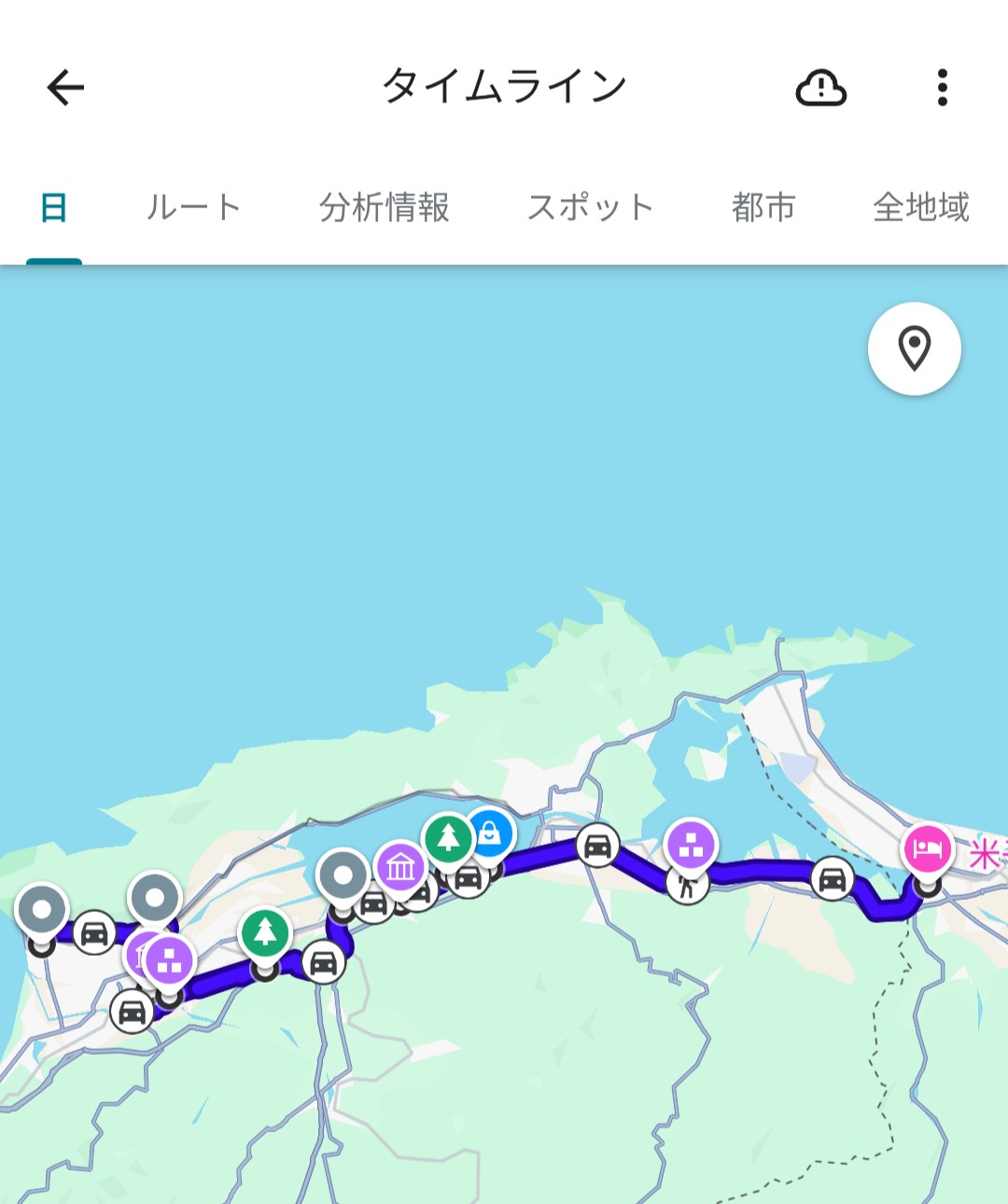The height and width of the screenshot is (1204, 1008).
Task: Select the 日 tab
Action: coord(54,207)
